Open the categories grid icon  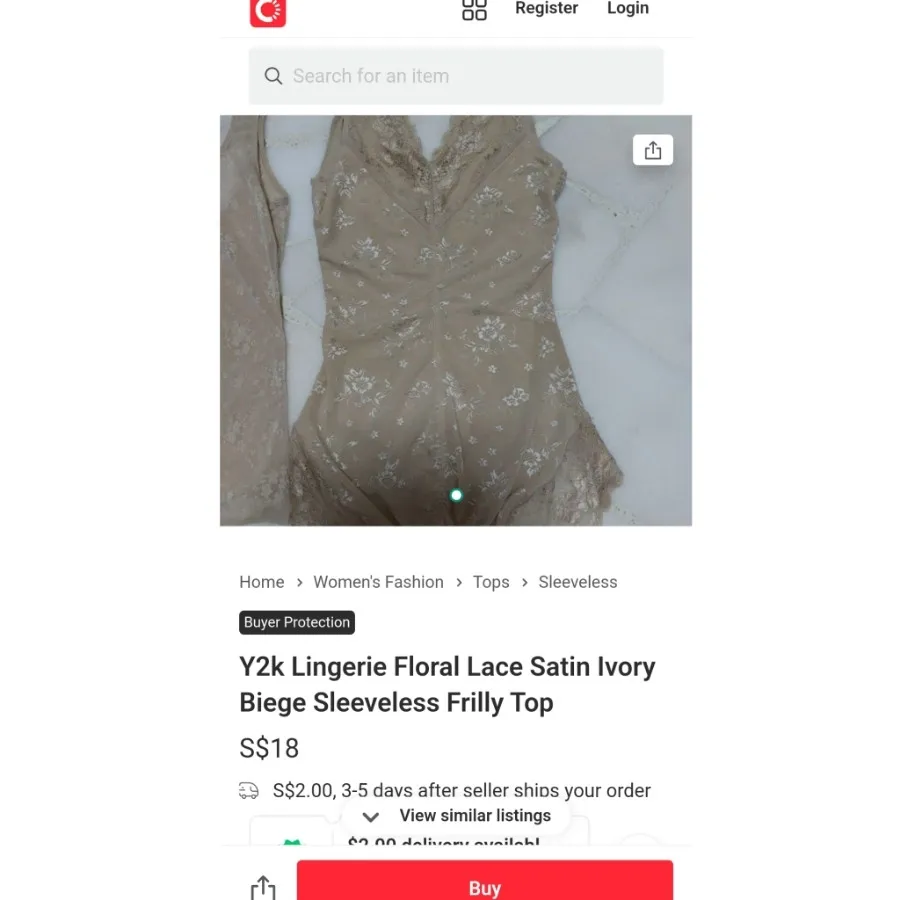[x=474, y=10]
